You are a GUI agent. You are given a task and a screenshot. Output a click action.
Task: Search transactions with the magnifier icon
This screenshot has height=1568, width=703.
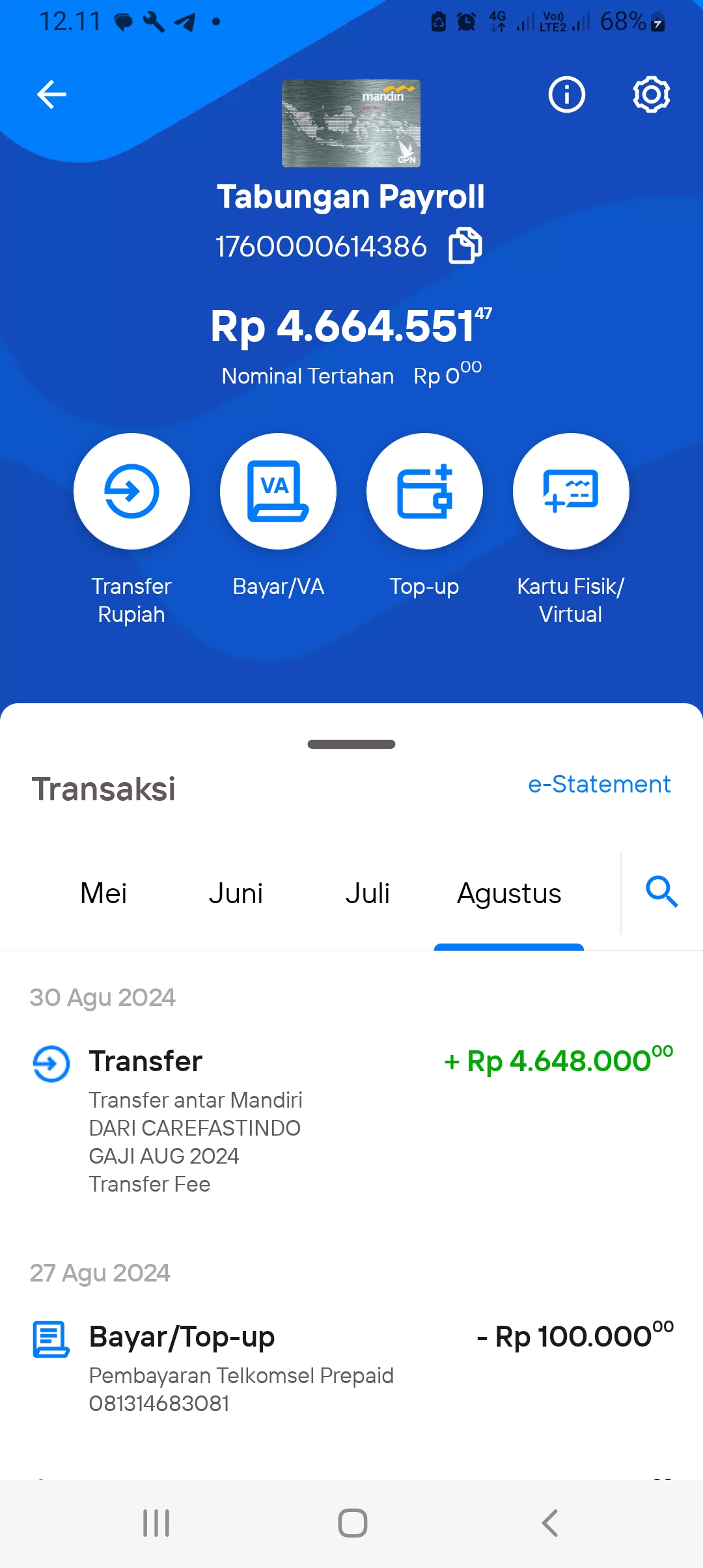coord(662,891)
